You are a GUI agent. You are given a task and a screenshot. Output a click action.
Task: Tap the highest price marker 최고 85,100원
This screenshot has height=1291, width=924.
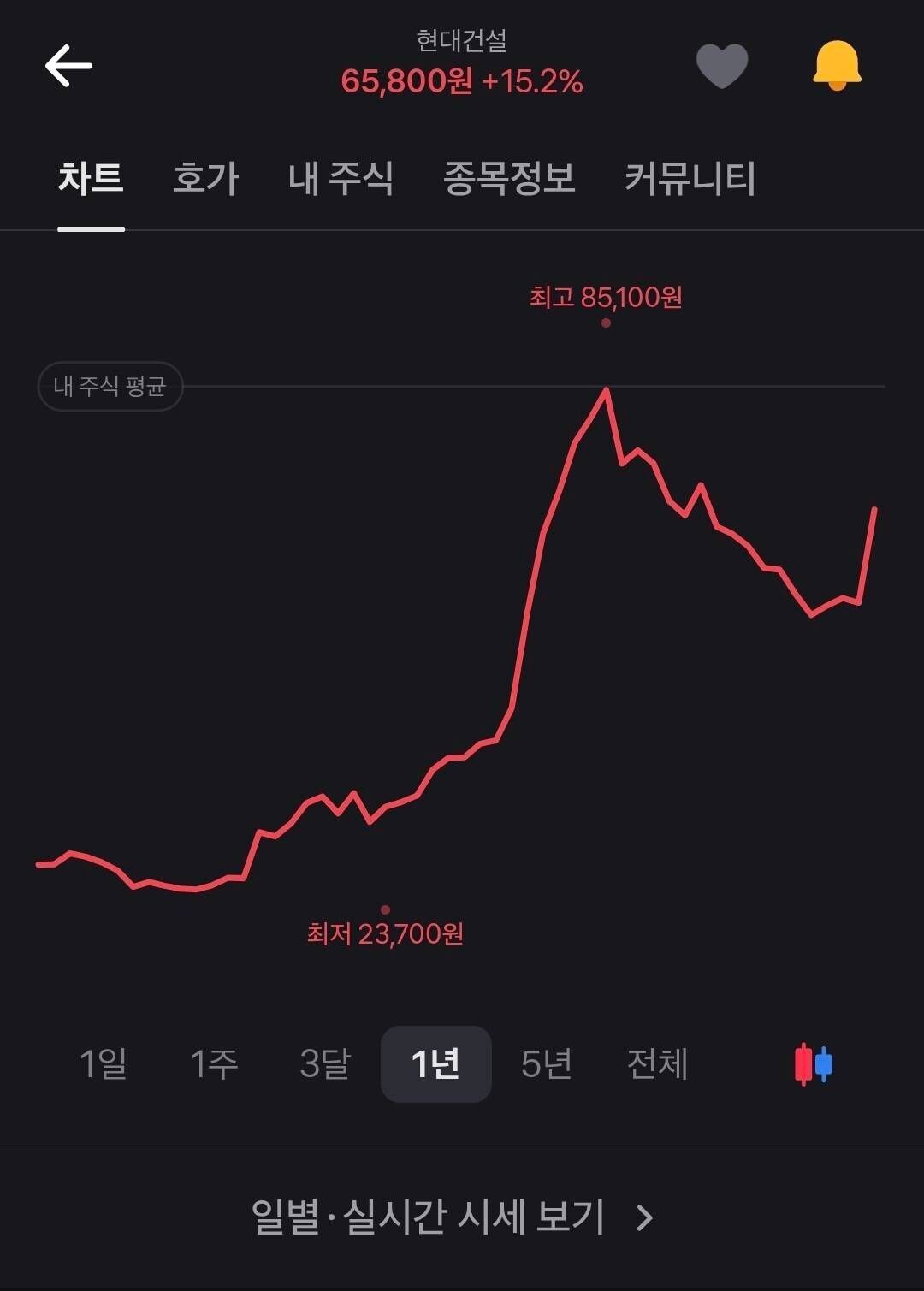click(x=604, y=299)
